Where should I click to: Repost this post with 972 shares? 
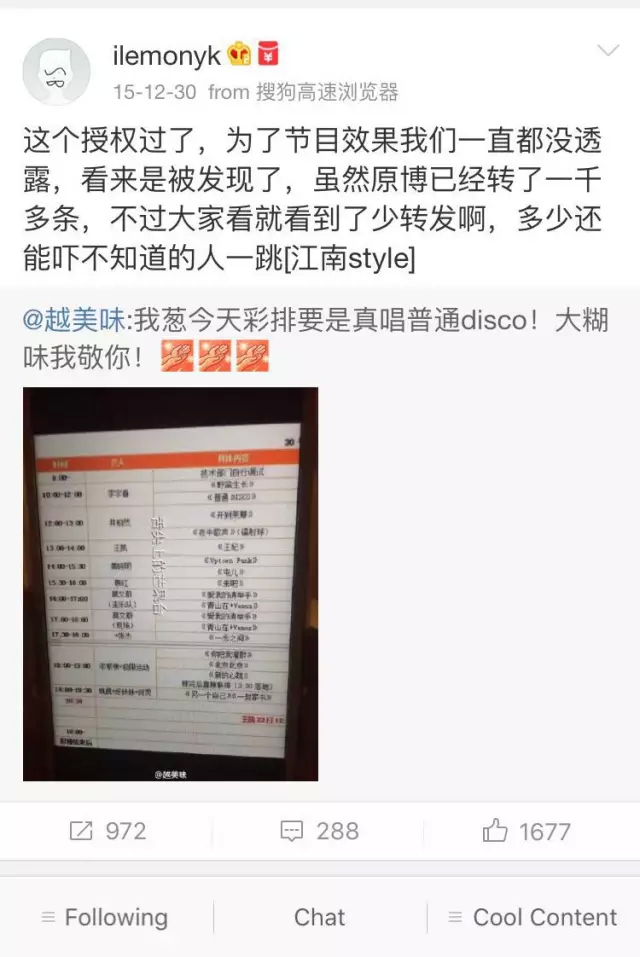pyautogui.click(x=107, y=831)
